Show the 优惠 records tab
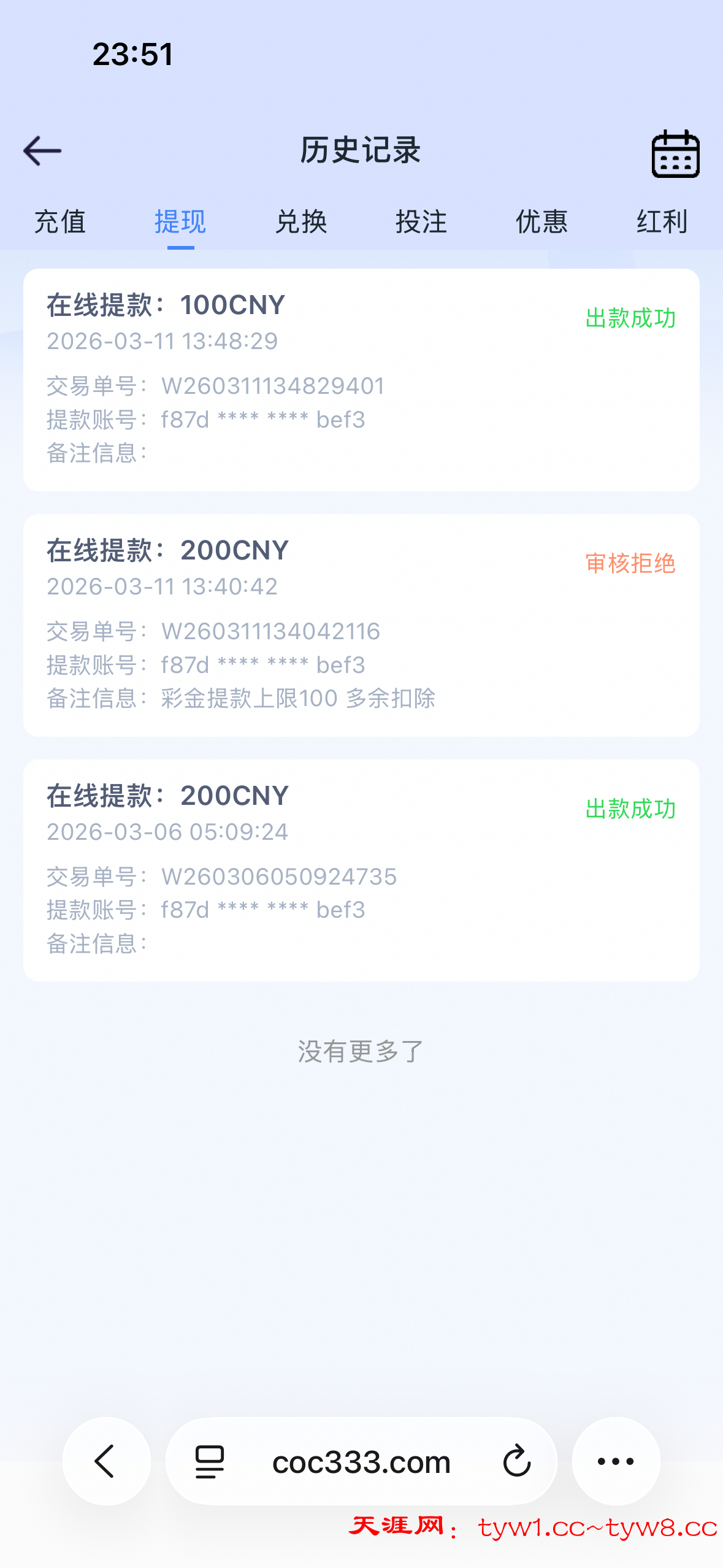This screenshot has height=1568, width=723. [x=541, y=221]
